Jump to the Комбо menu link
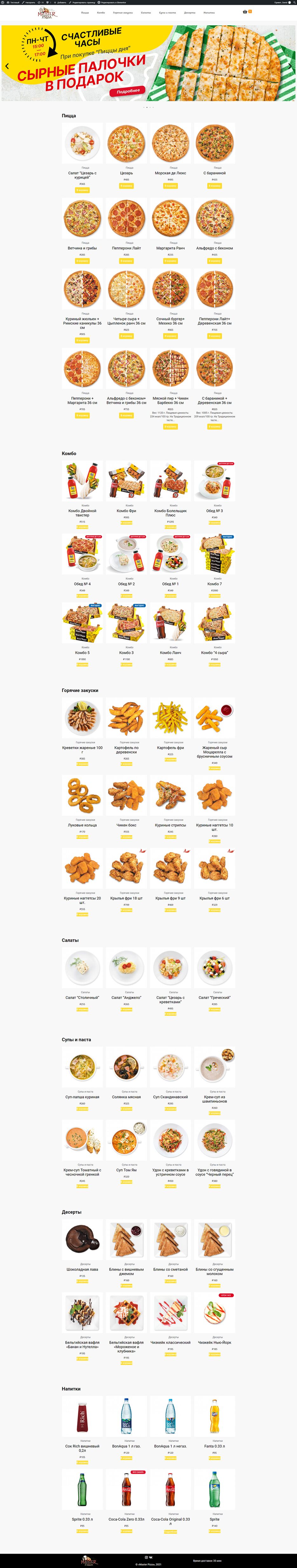The width and height of the screenshot is (297, 1568). (101, 12)
